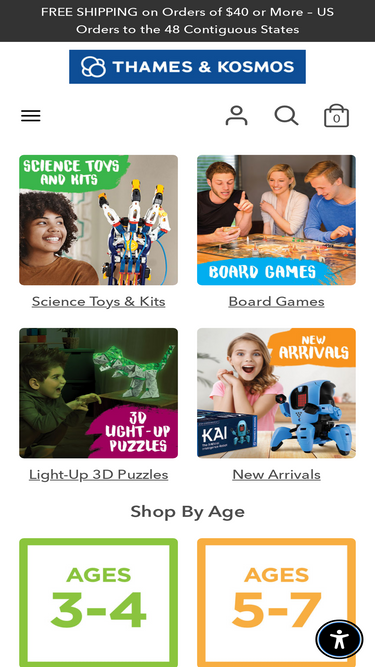Open the hamburger menu
Image resolution: width=375 pixels, height=667 pixels.
(31, 116)
